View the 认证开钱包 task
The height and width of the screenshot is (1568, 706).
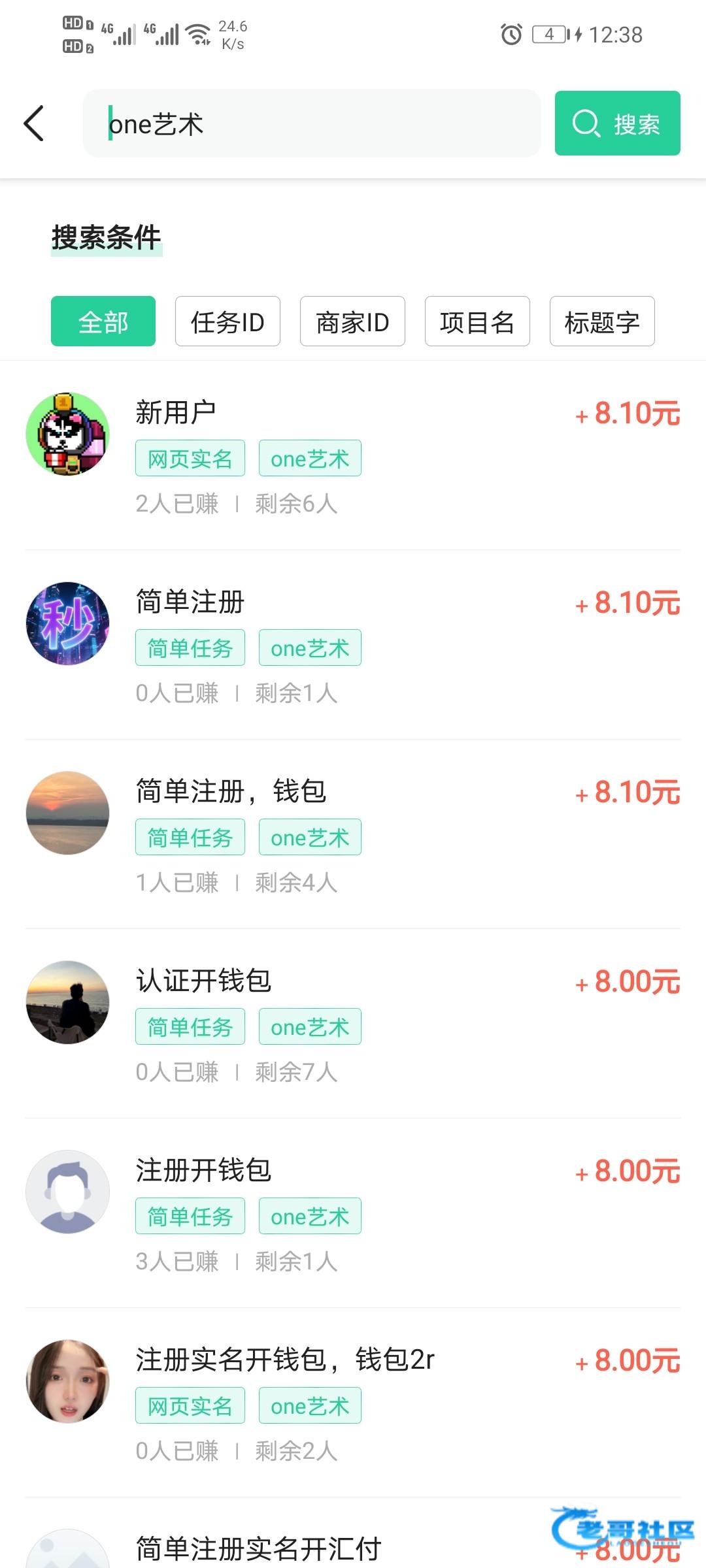(353, 1024)
